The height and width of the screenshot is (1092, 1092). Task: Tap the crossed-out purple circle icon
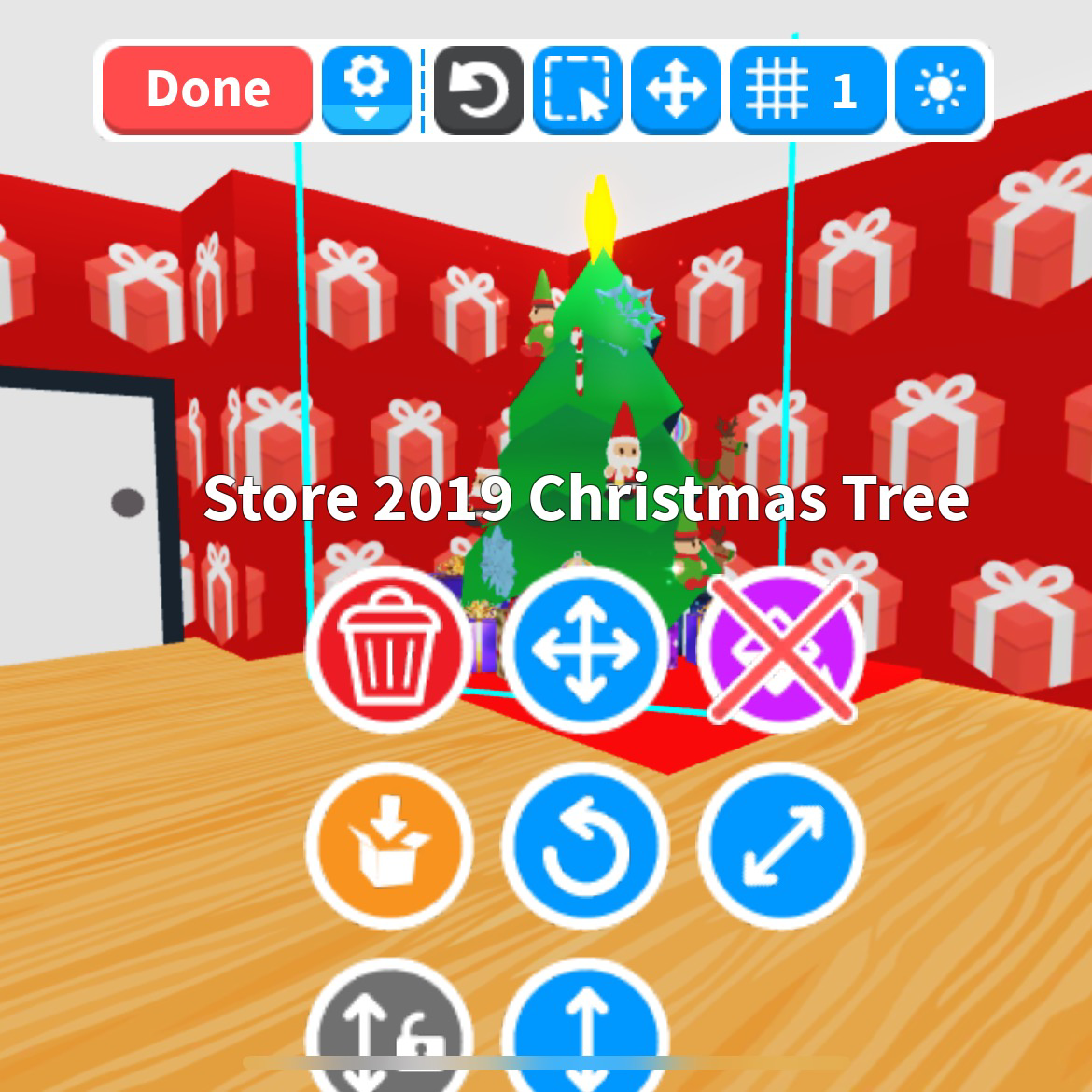pos(780,649)
